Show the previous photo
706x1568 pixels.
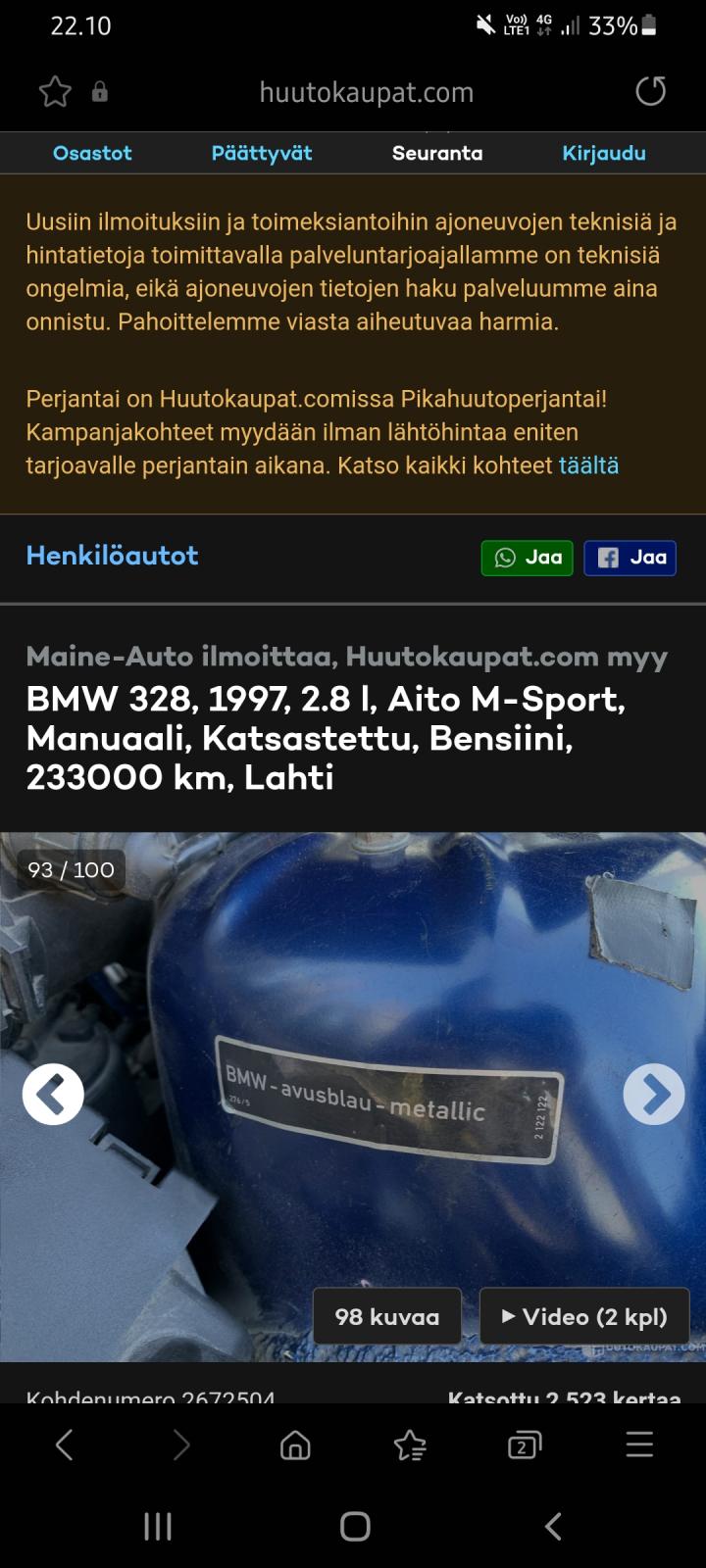[x=53, y=1094]
